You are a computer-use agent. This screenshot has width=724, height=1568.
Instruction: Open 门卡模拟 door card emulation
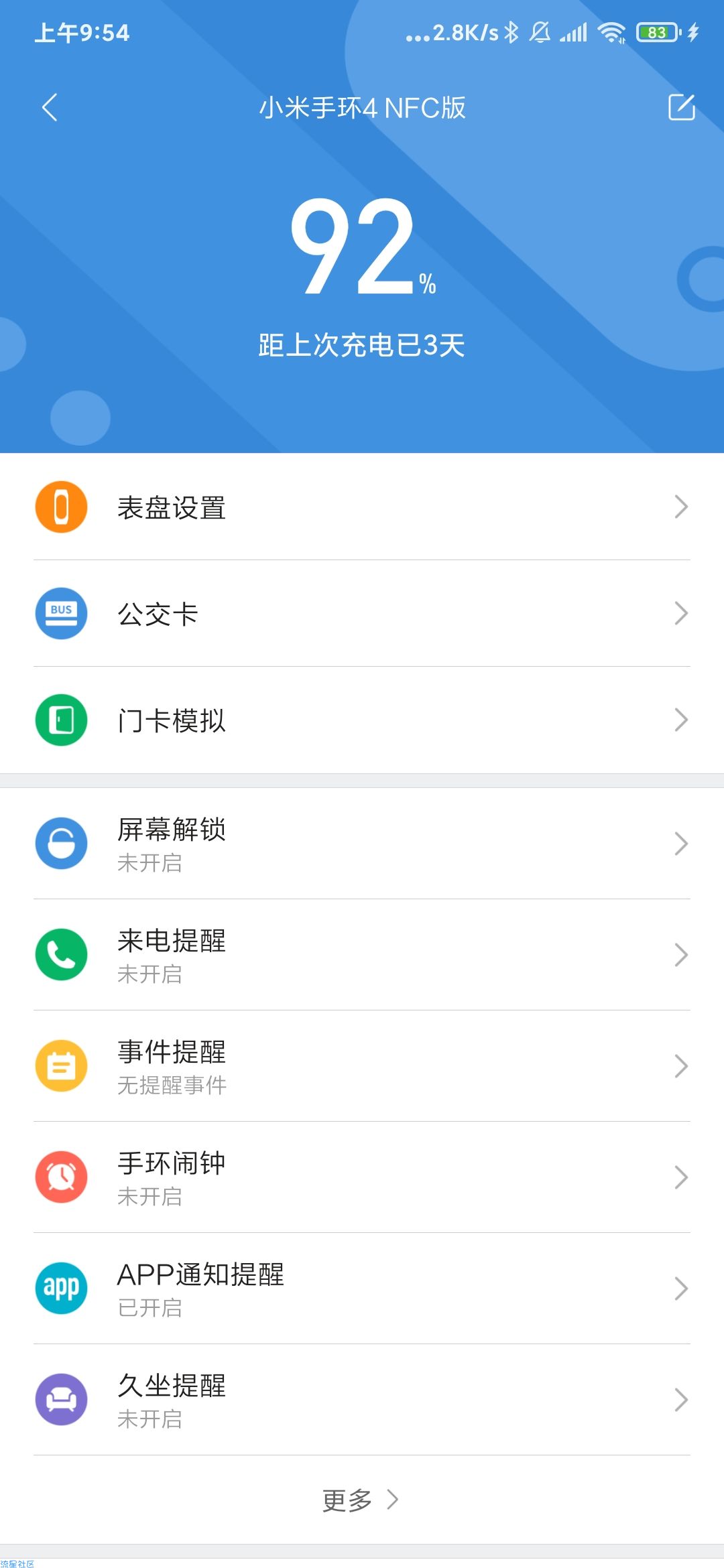362,720
